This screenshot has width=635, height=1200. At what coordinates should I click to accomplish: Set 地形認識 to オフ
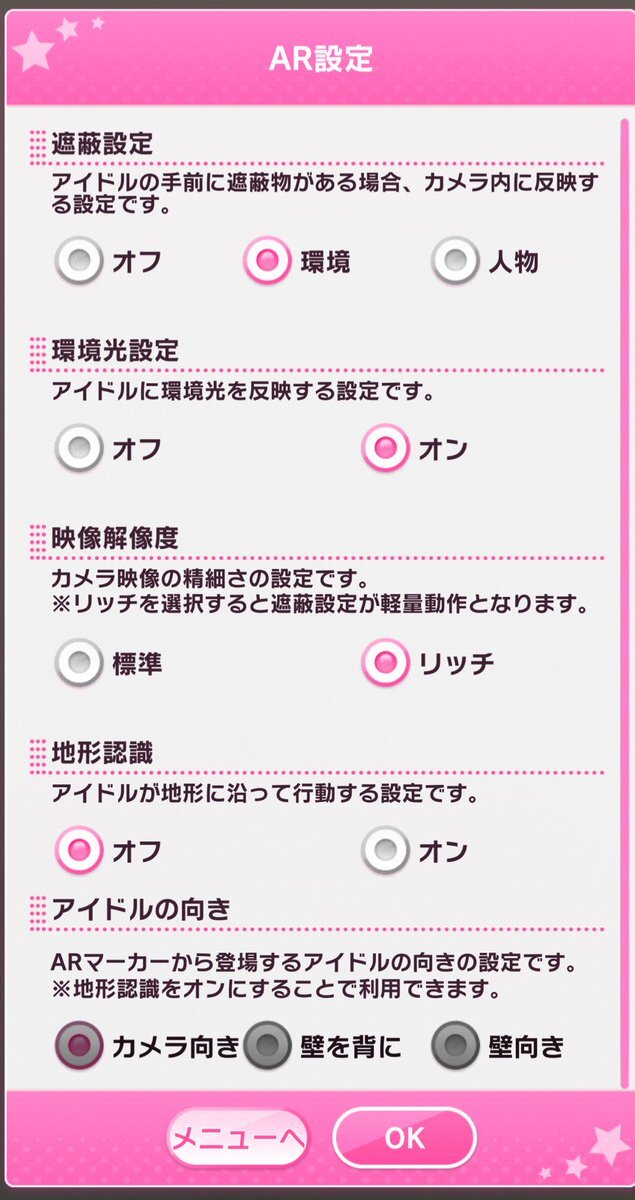tap(80, 851)
